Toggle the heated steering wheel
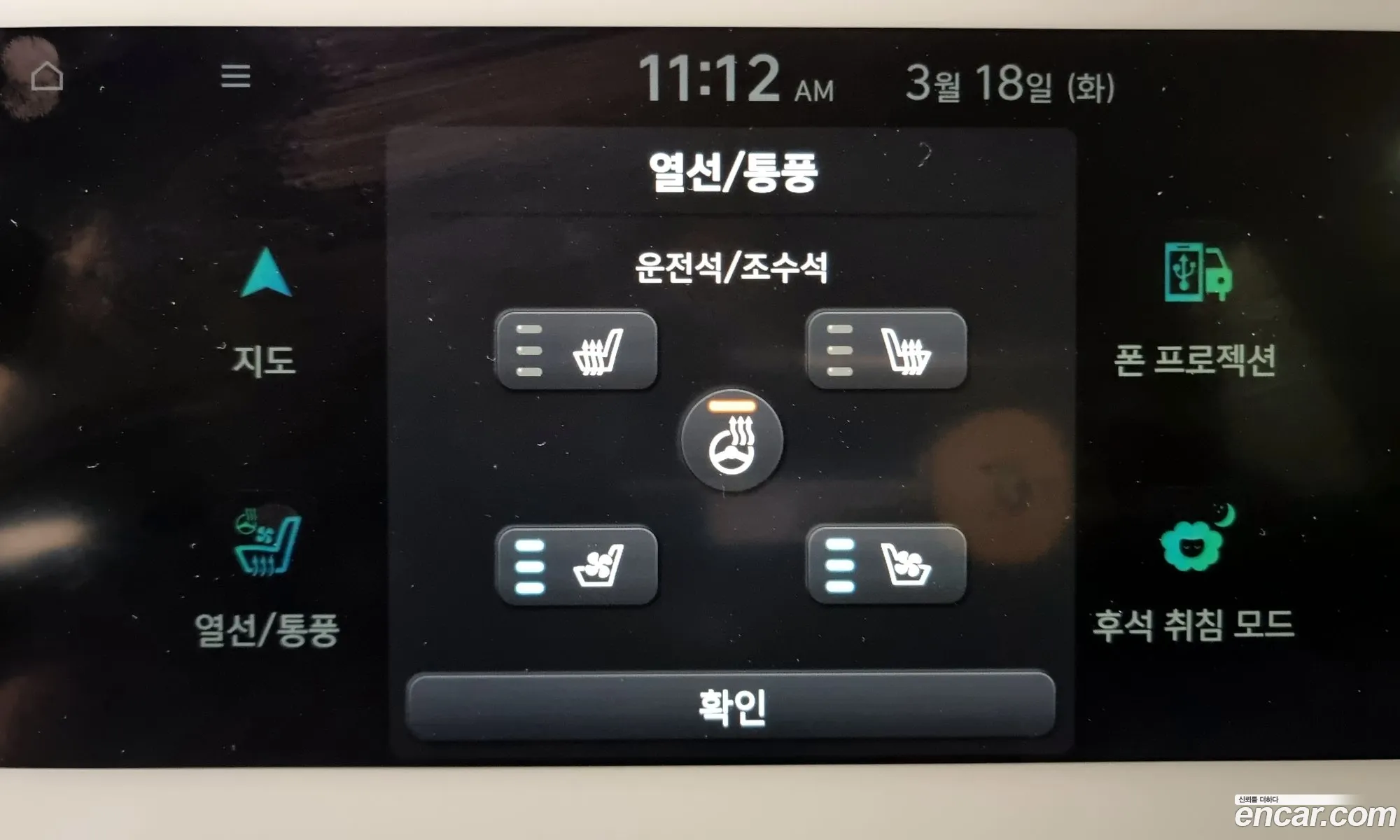 [x=731, y=440]
